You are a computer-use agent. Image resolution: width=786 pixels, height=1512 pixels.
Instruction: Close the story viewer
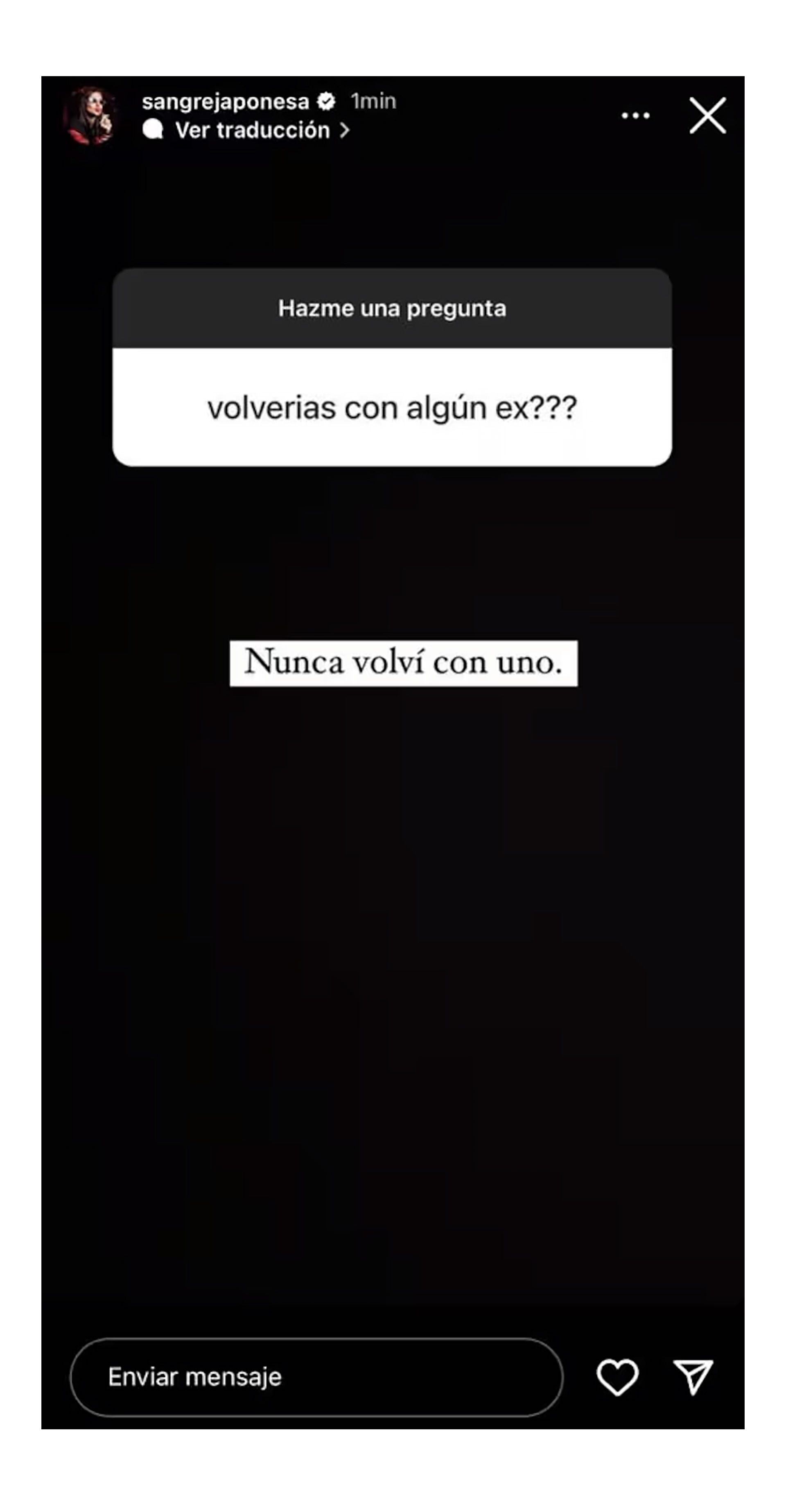tap(707, 116)
